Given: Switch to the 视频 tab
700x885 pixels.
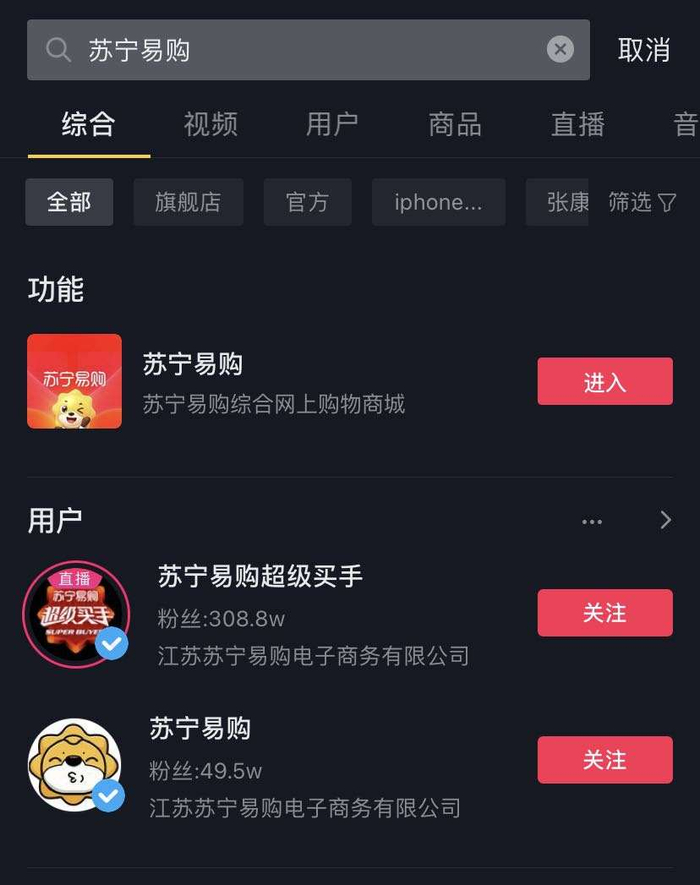Looking at the screenshot, I should coord(211,124).
